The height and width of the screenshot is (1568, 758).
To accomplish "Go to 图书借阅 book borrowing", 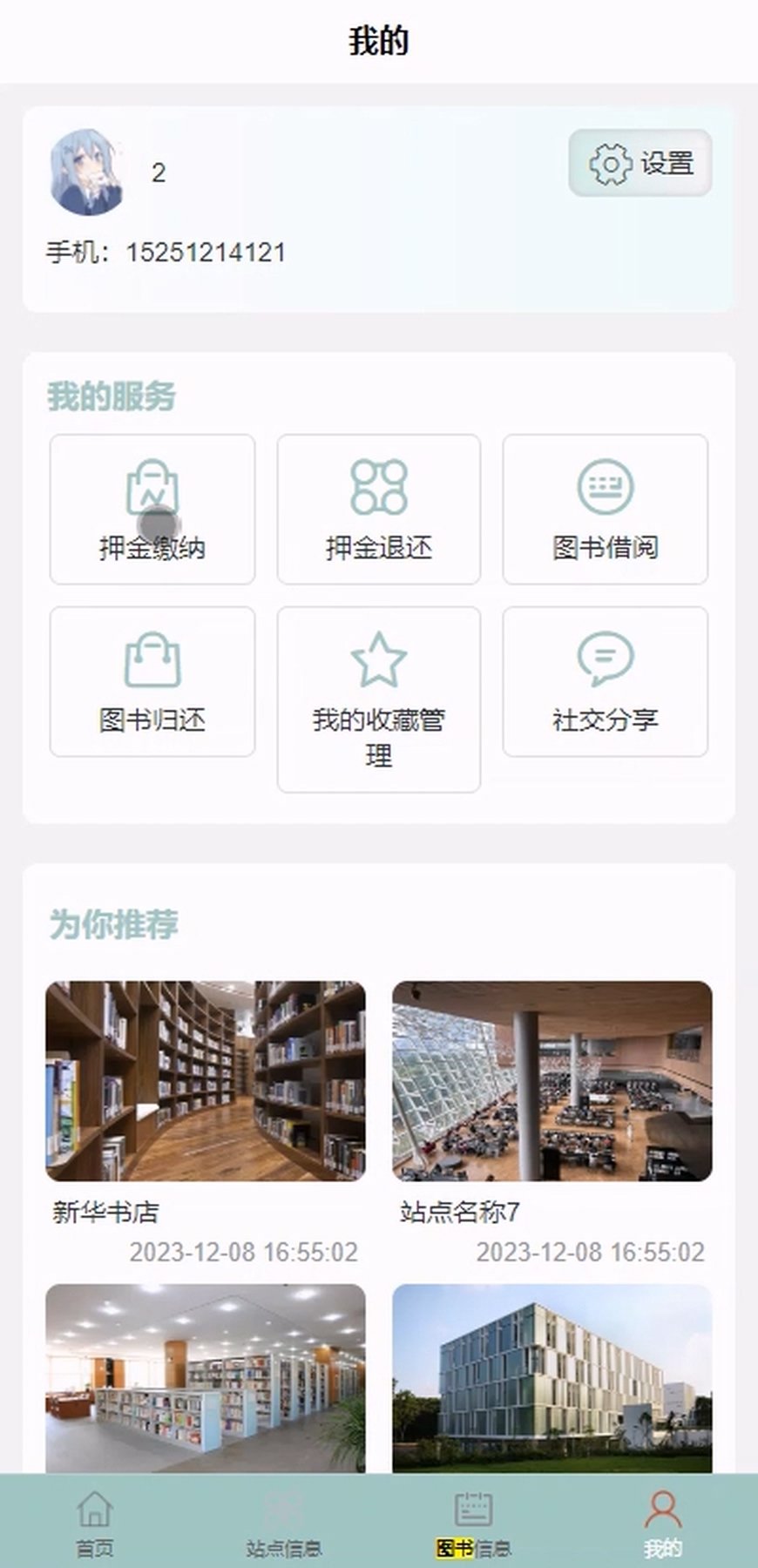I will 606,510.
